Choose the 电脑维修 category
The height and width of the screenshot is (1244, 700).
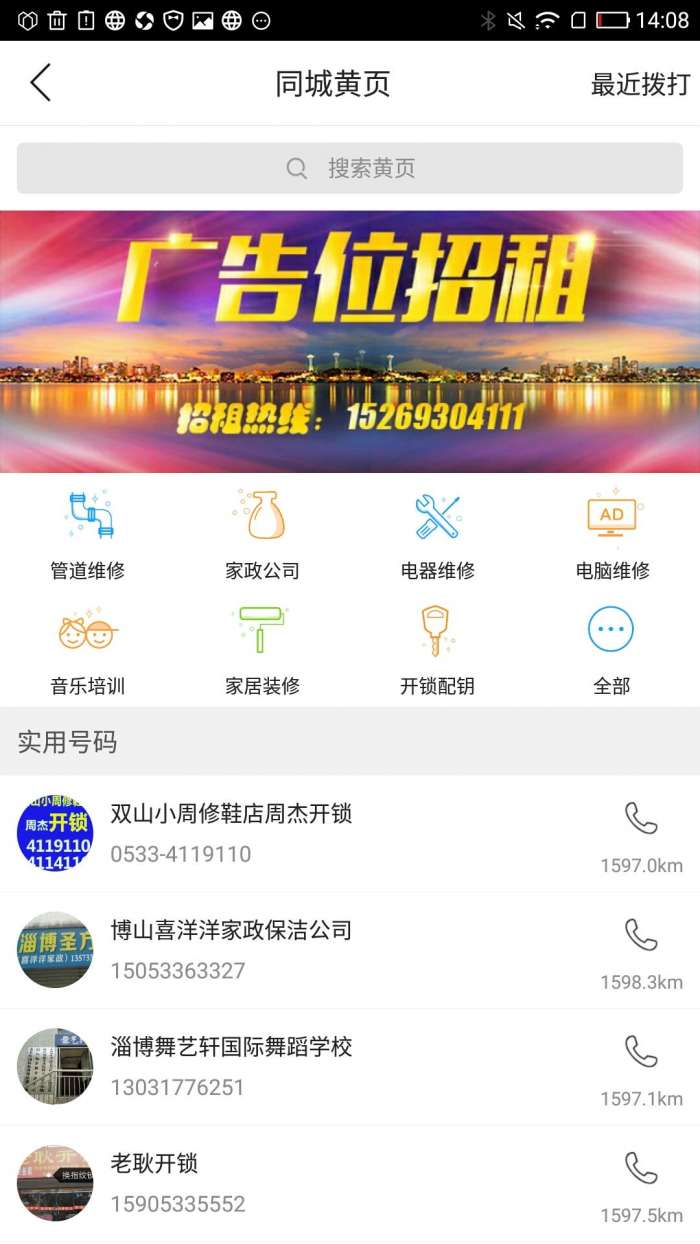point(612,536)
